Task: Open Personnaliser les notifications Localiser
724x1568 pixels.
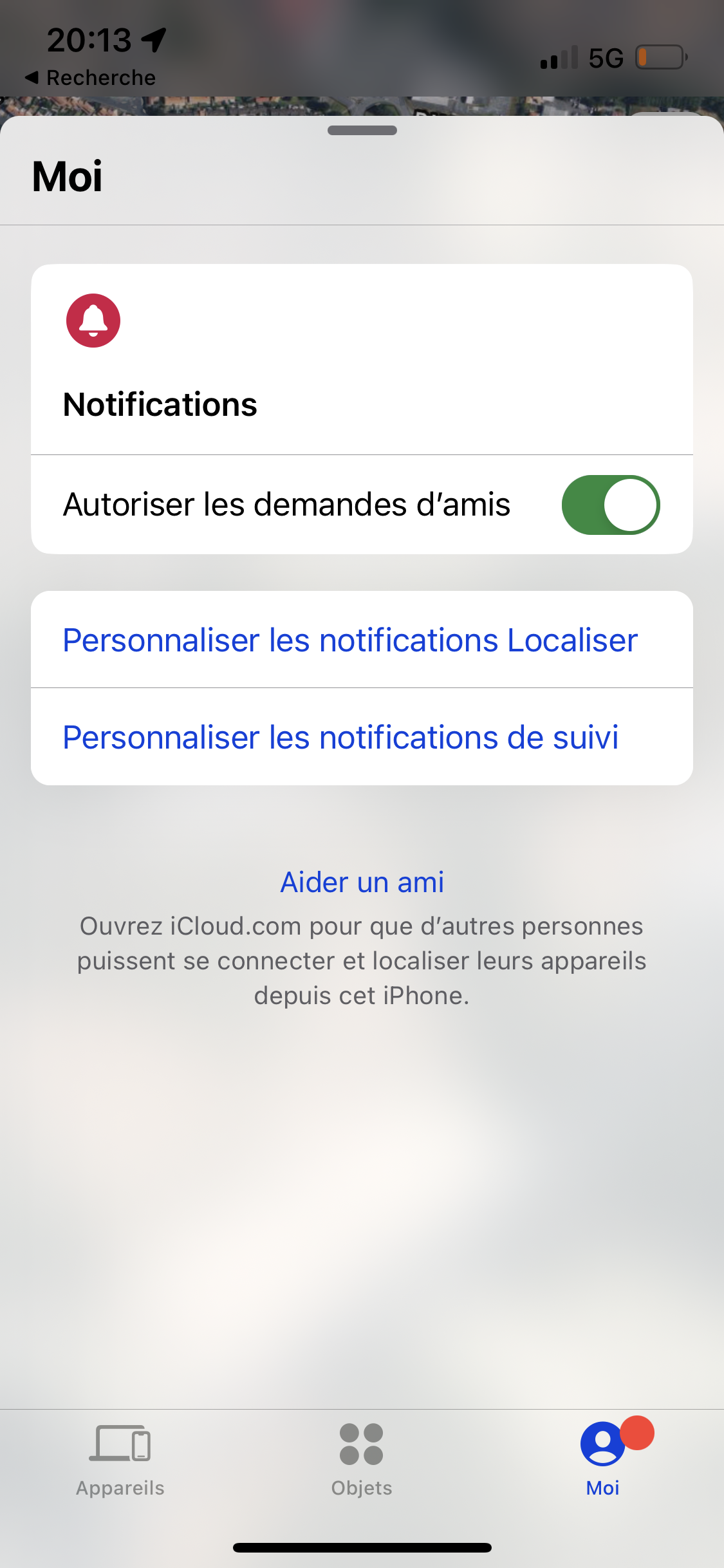Action: [x=362, y=640]
